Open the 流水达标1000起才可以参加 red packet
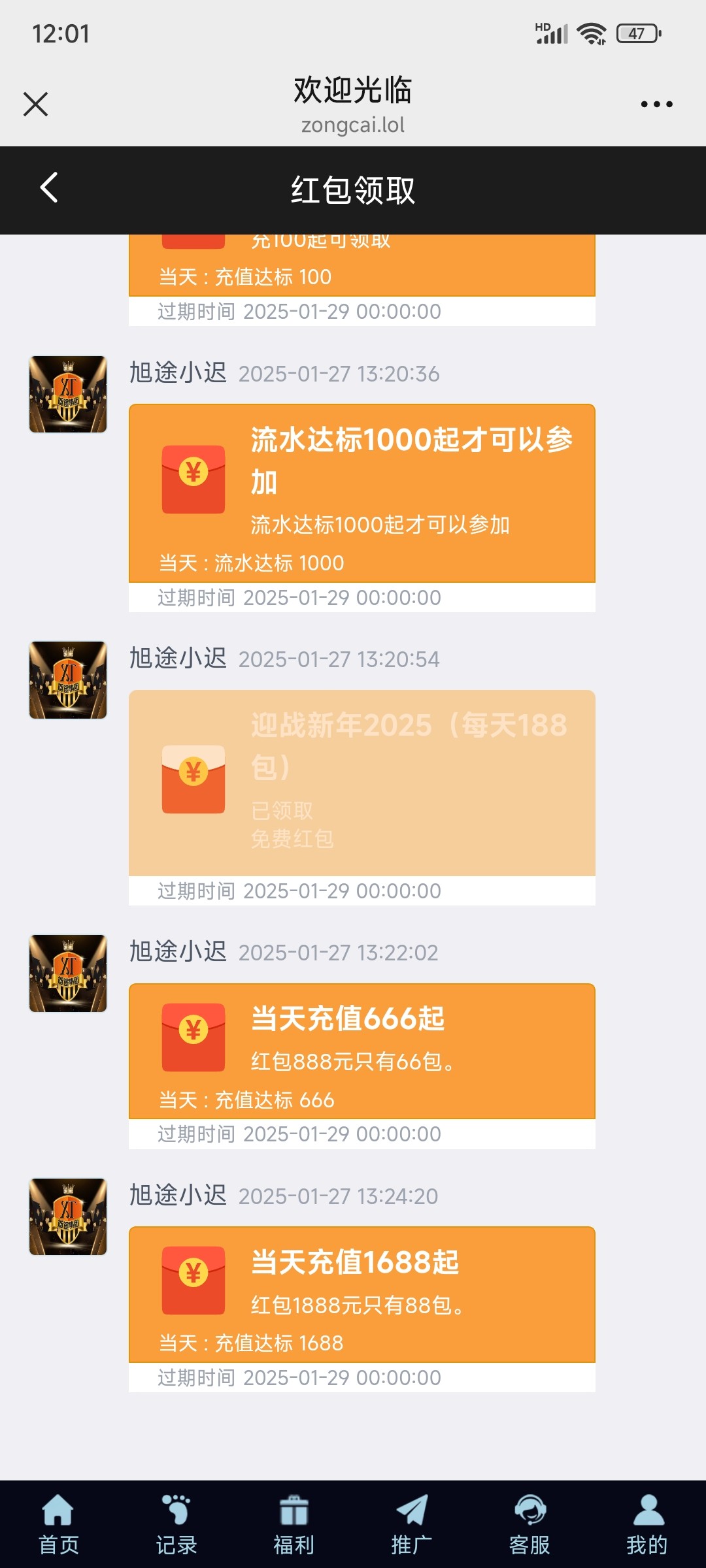The width and height of the screenshot is (706, 1568). tap(361, 493)
